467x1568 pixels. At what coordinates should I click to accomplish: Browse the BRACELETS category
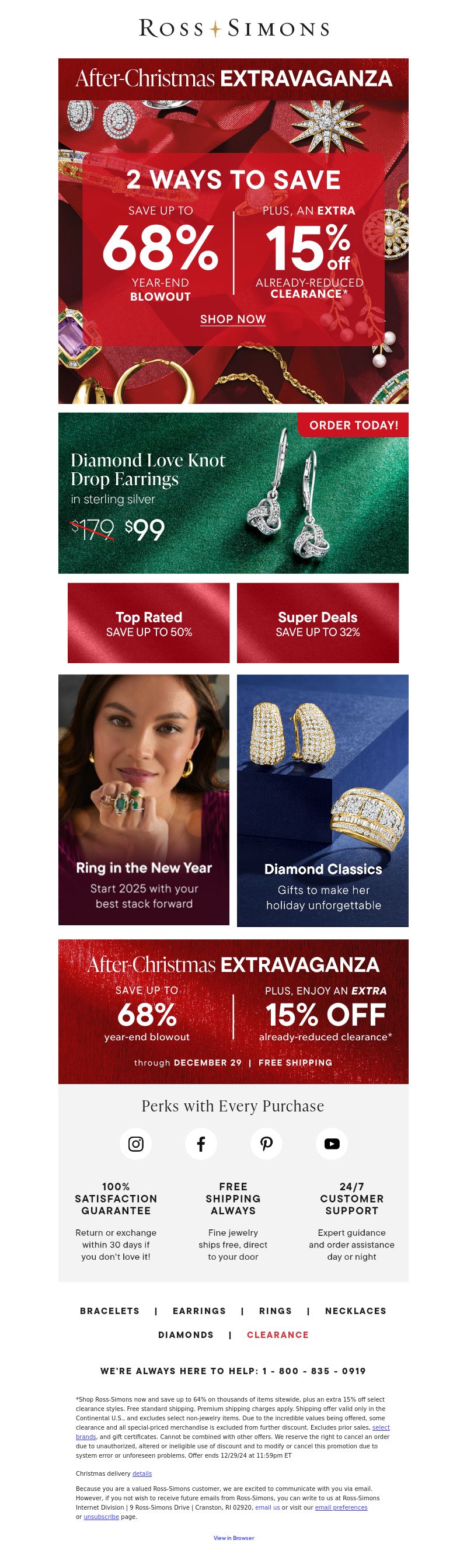(x=110, y=1311)
